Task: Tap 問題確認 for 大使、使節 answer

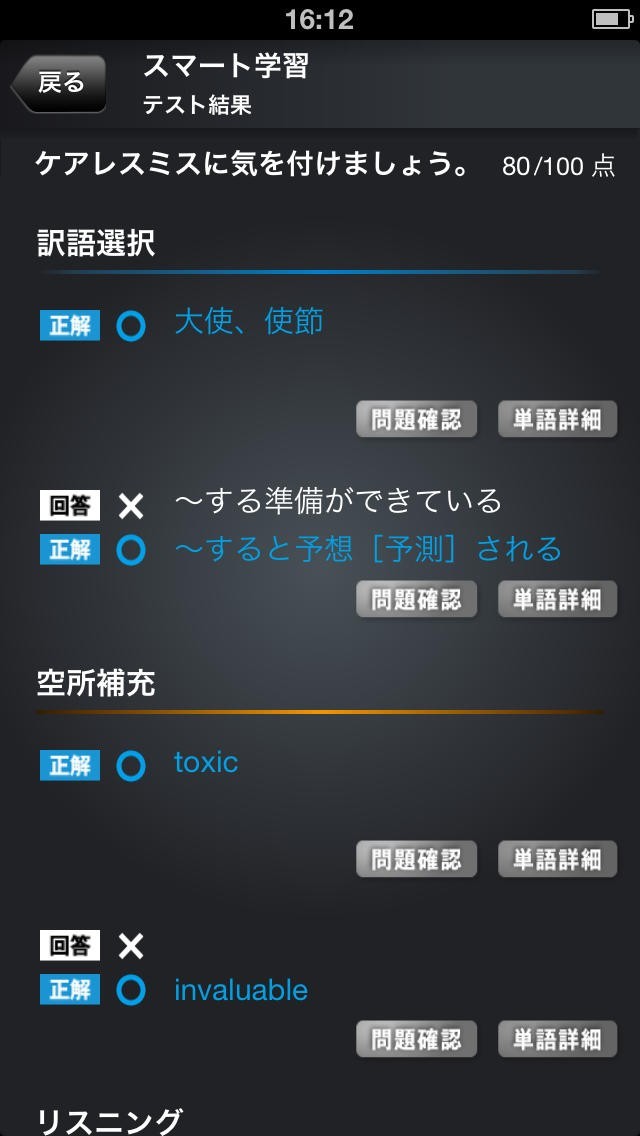Action: pyautogui.click(x=416, y=420)
